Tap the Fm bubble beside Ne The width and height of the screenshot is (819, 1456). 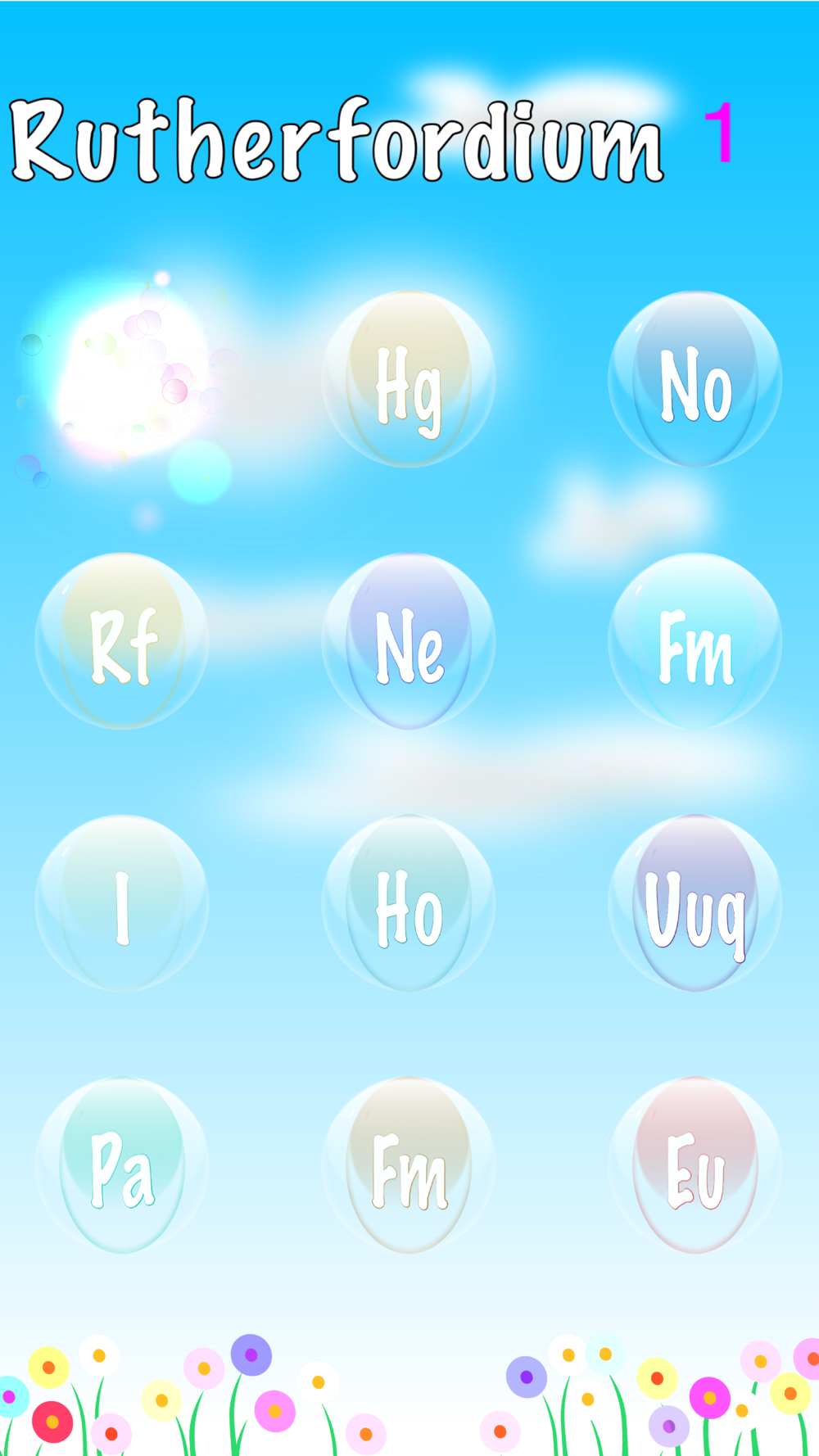pos(695,641)
